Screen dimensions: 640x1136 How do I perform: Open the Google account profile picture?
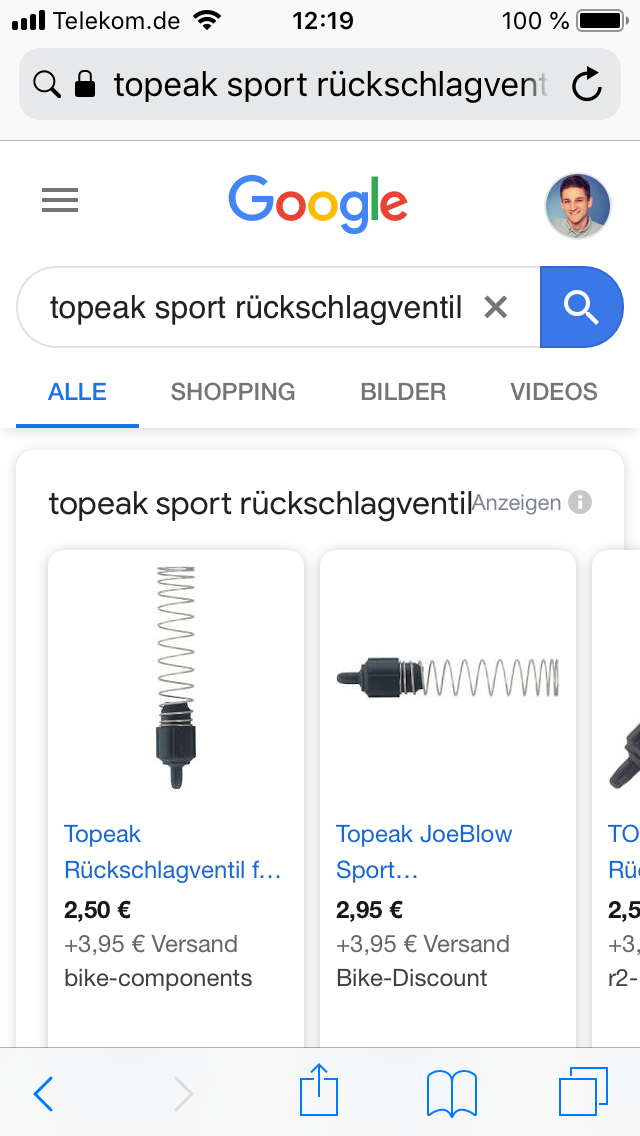coord(577,206)
